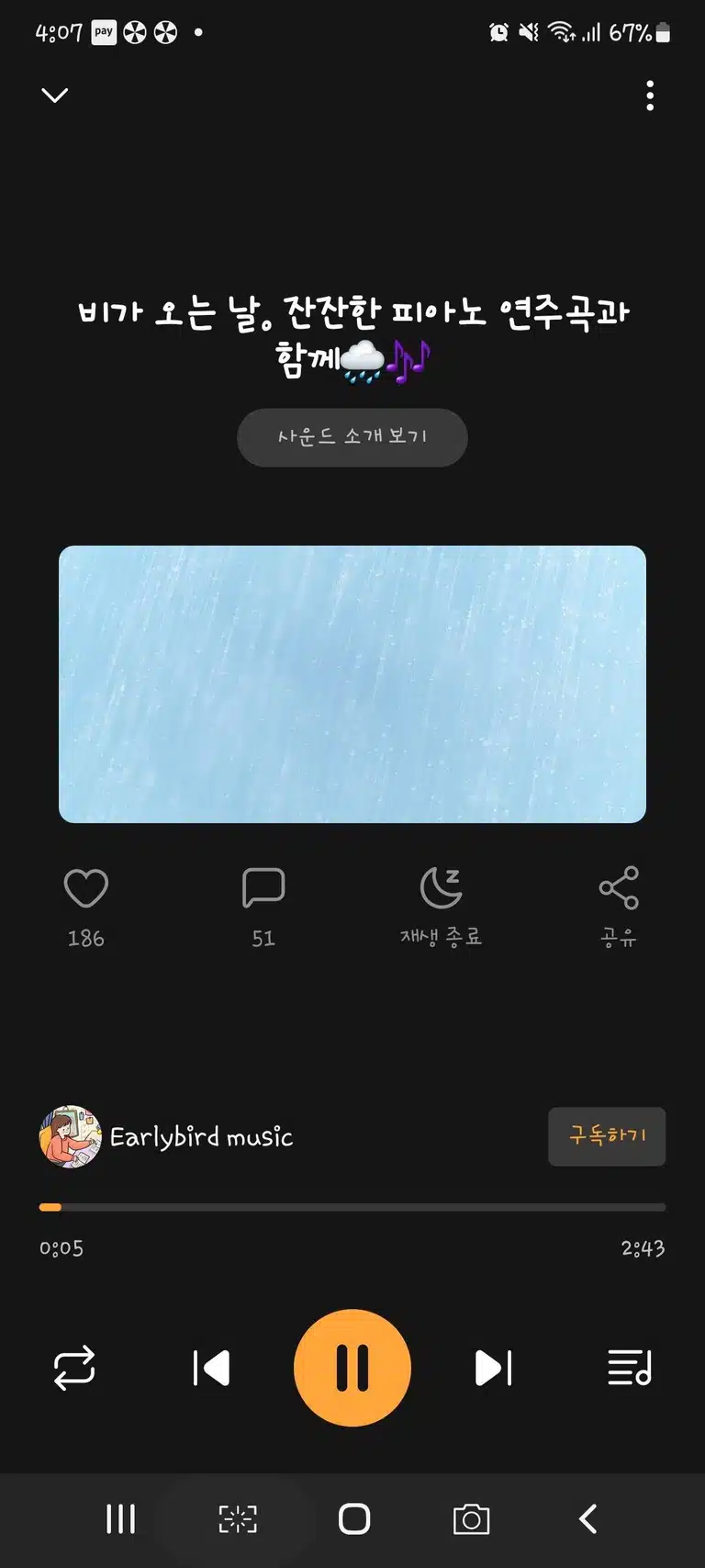
Task: Subscribe with the 구독하기 button
Action: 607,1136
